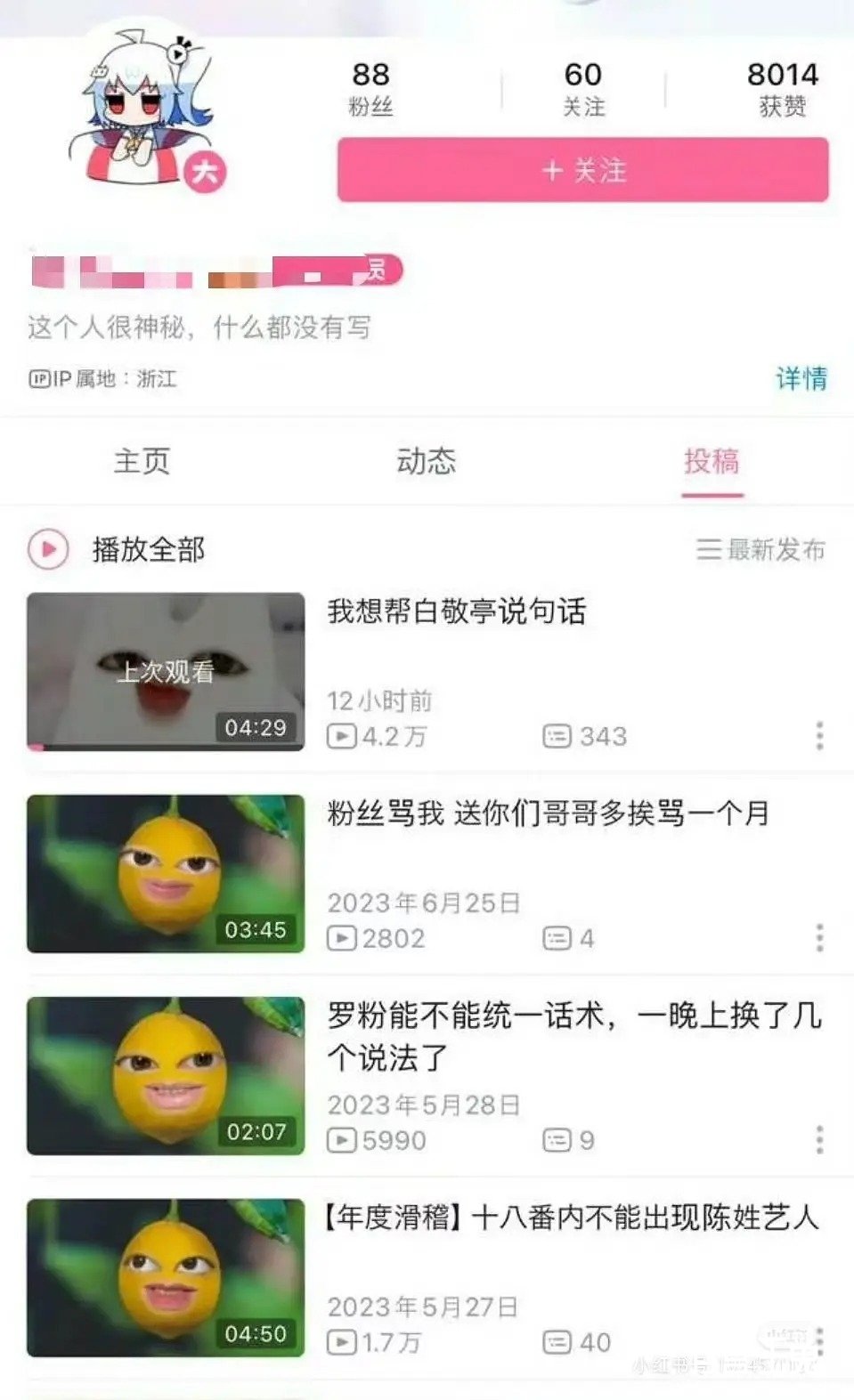Open the 详情 profile details link

[801, 378]
